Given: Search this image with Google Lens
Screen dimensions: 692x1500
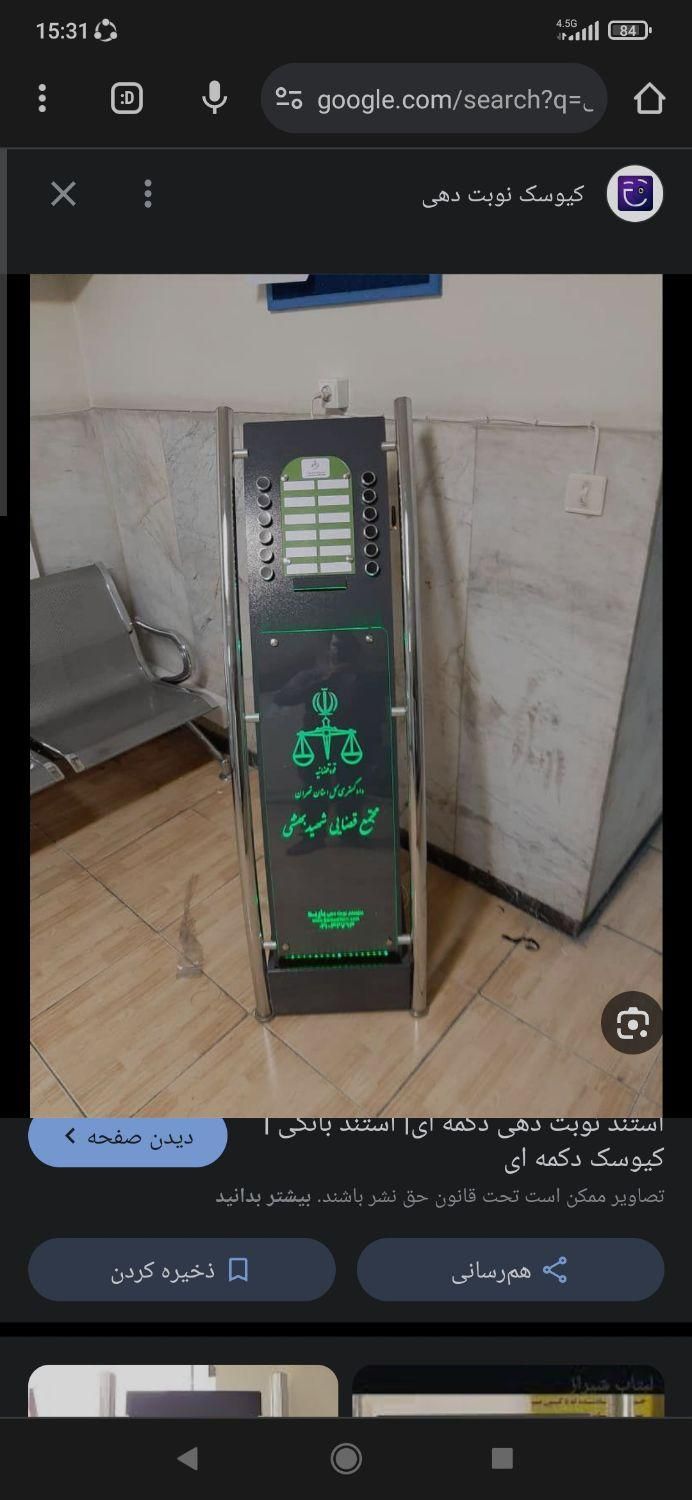Looking at the screenshot, I should [631, 1023].
